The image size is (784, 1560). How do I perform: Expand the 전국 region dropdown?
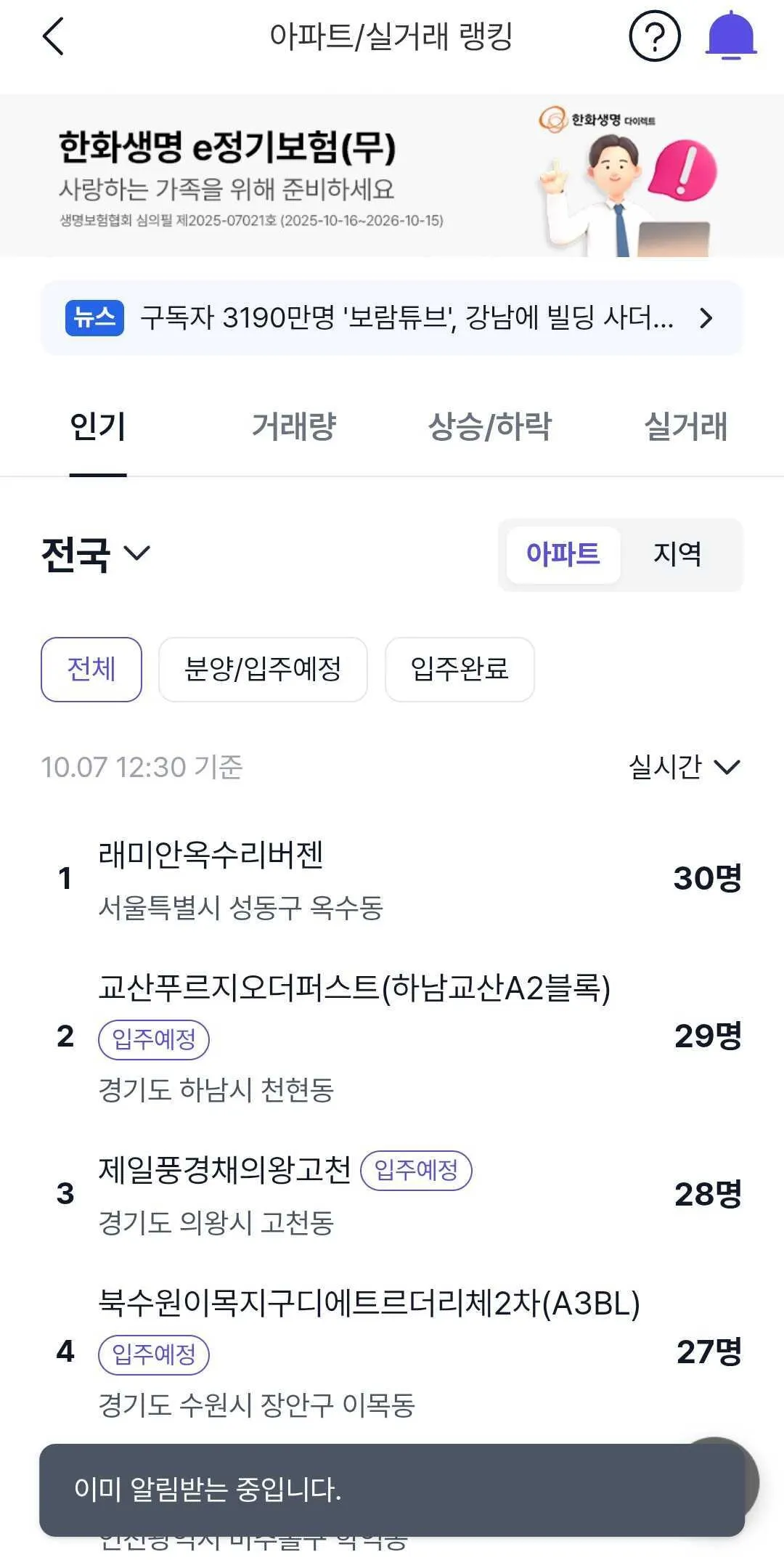(96, 554)
